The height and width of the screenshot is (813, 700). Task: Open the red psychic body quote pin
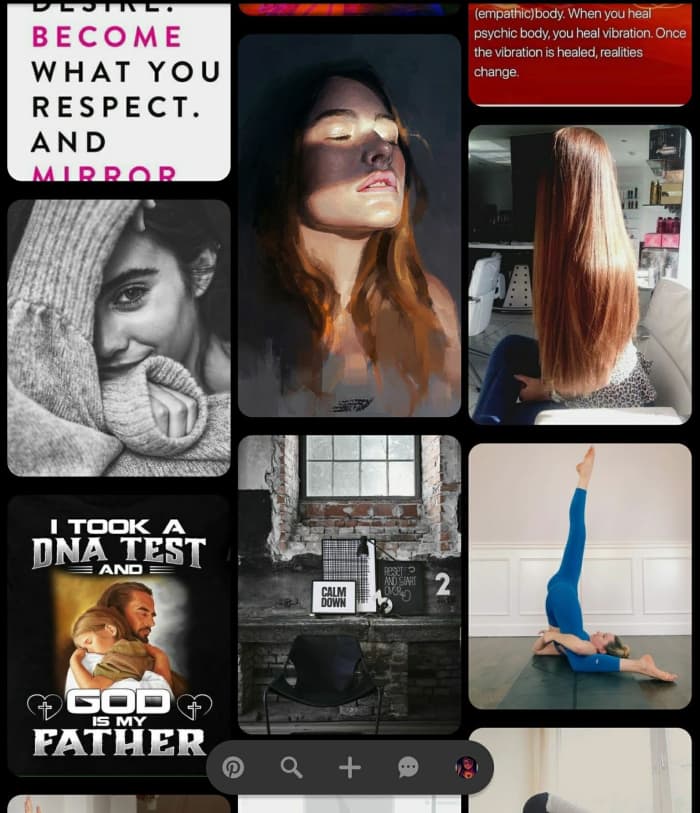pyautogui.click(x=579, y=50)
